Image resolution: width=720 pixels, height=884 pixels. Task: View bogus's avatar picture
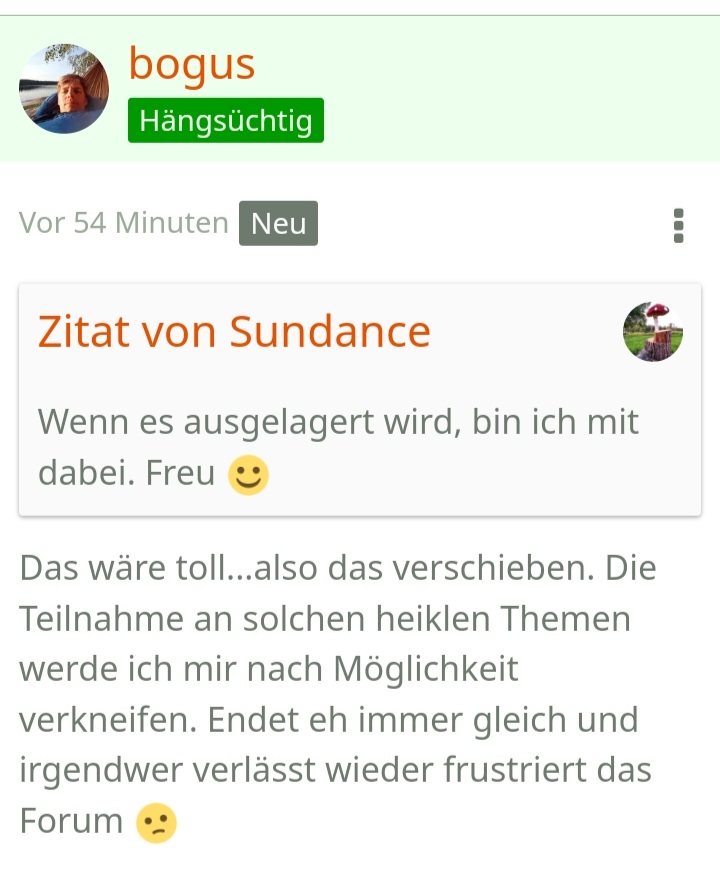(64, 89)
